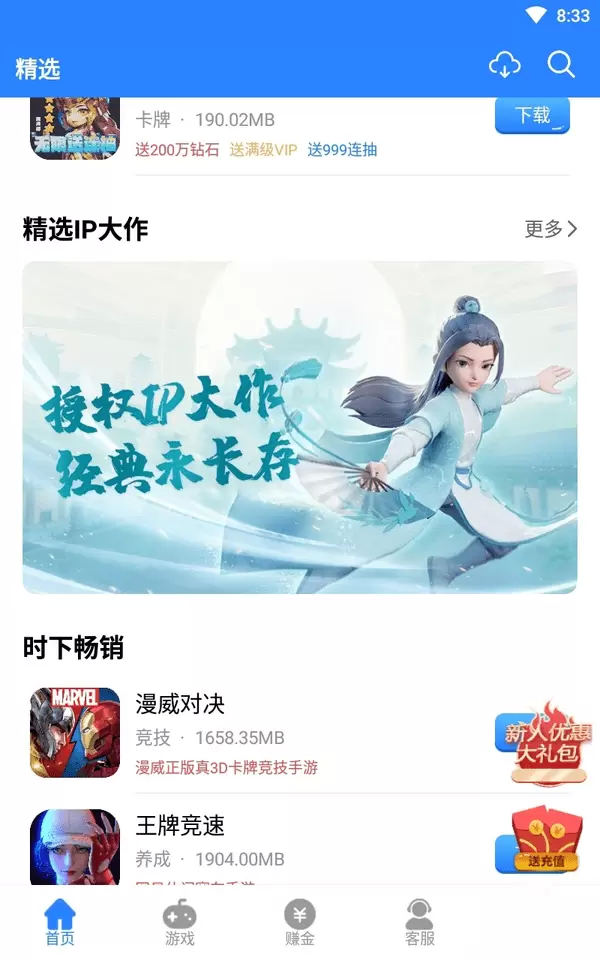Tap the 下载 button for the card game
600x960 pixels.
[532, 116]
